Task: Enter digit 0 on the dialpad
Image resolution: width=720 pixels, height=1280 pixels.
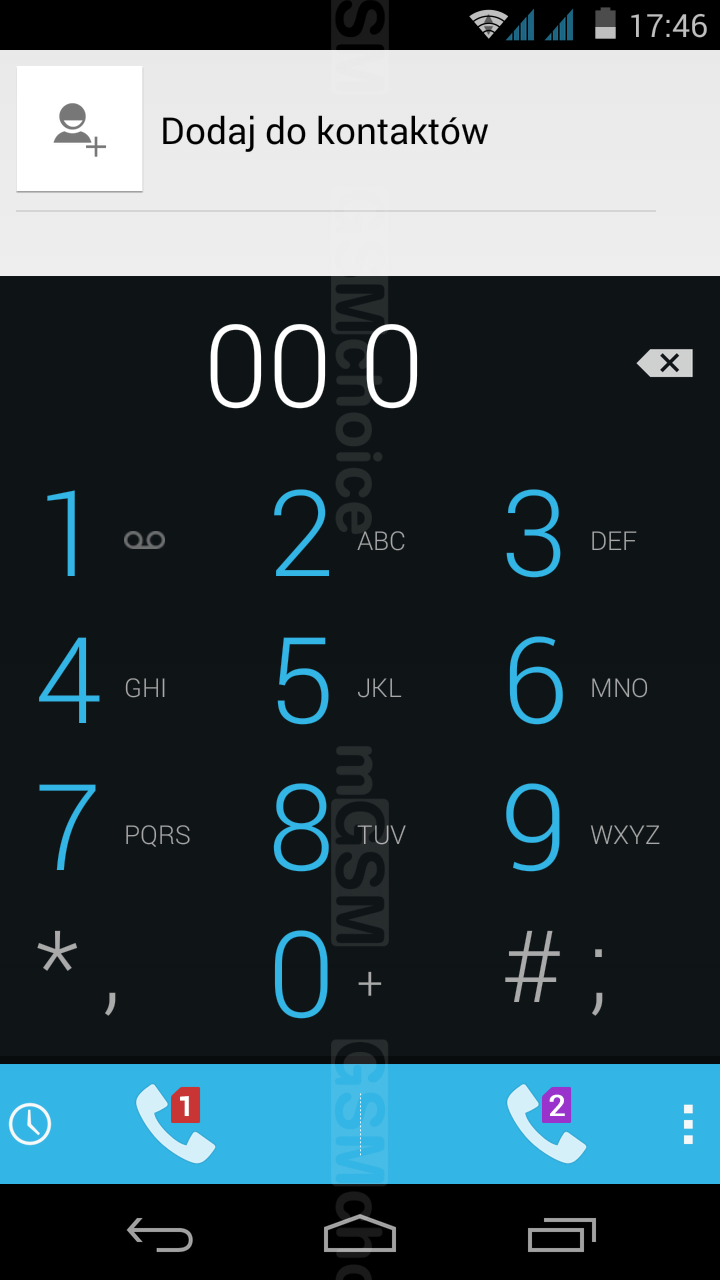Action: pos(320,976)
